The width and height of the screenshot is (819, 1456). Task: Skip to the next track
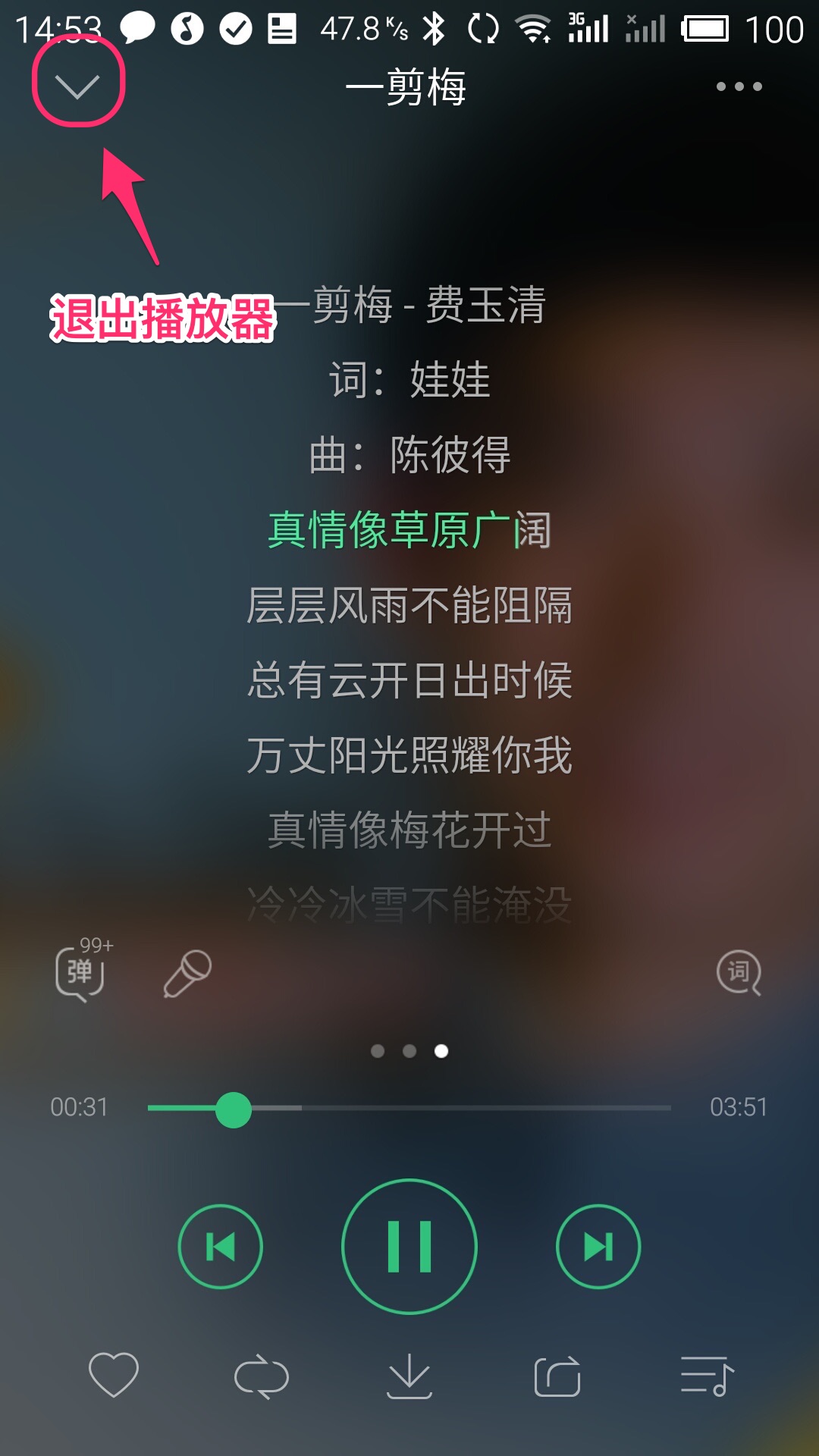[598, 1246]
